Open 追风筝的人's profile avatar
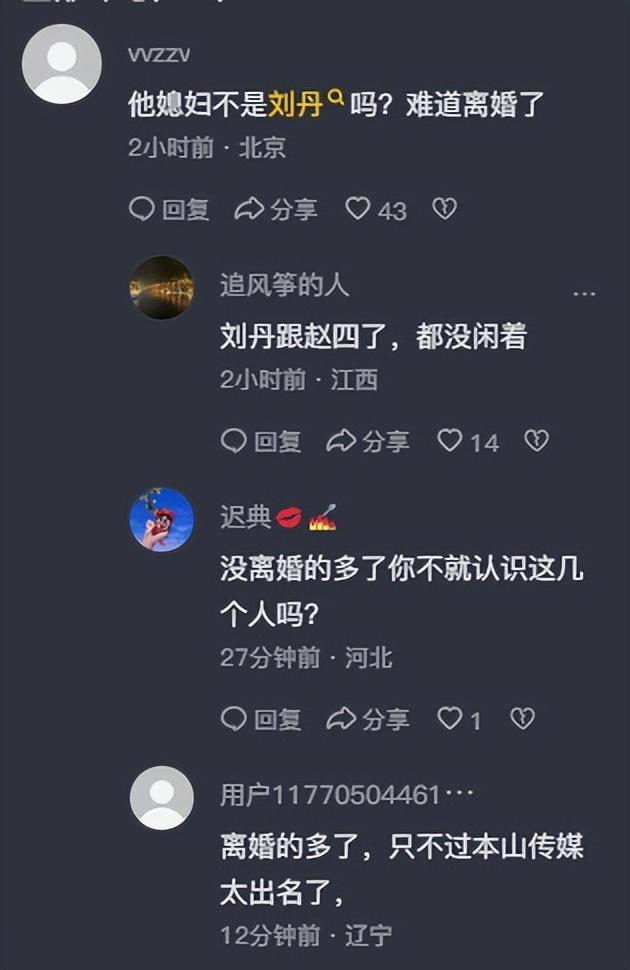630x970 pixels. pos(161,287)
